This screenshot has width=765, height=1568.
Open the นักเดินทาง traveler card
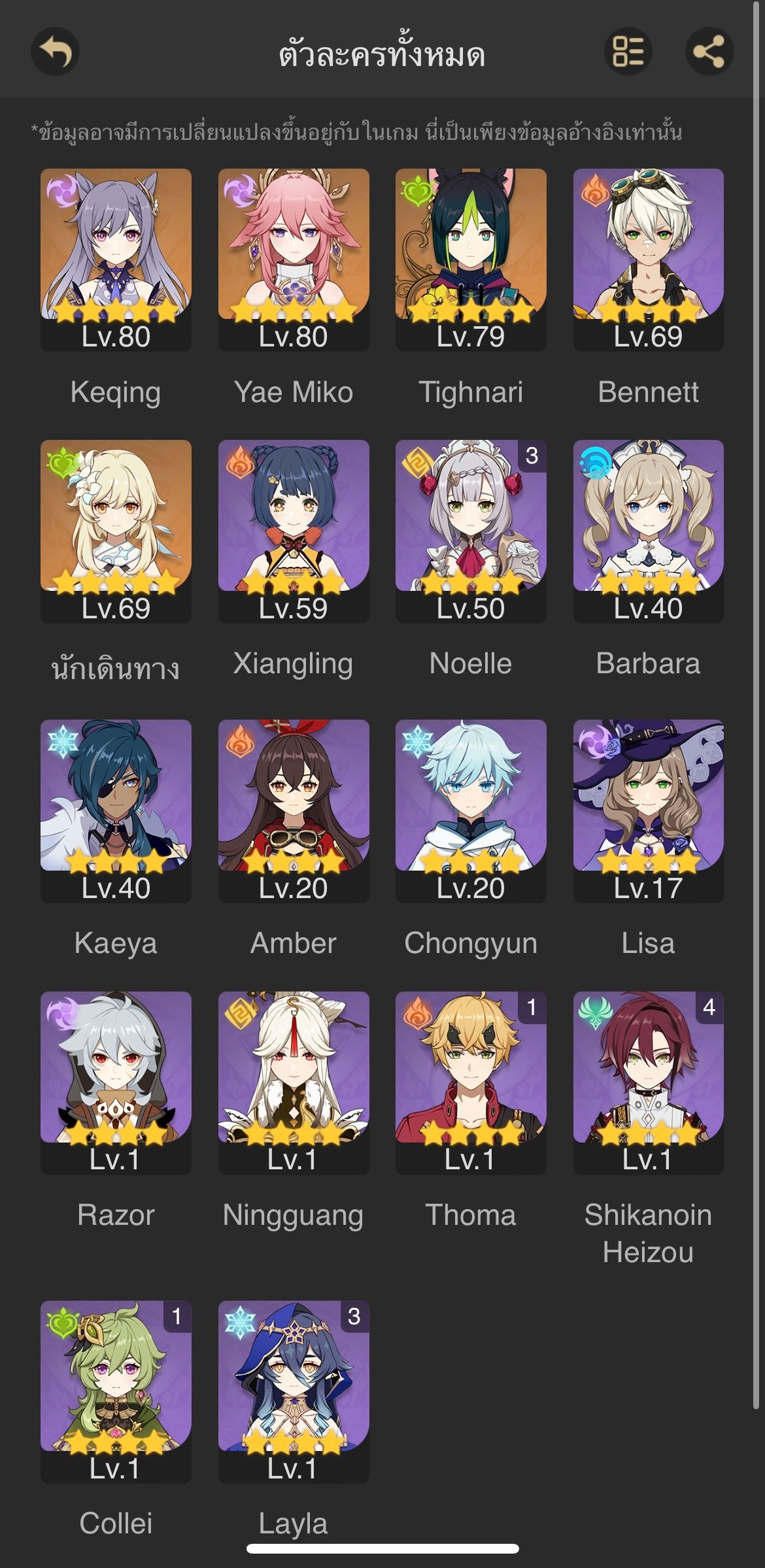tap(116, 531)
